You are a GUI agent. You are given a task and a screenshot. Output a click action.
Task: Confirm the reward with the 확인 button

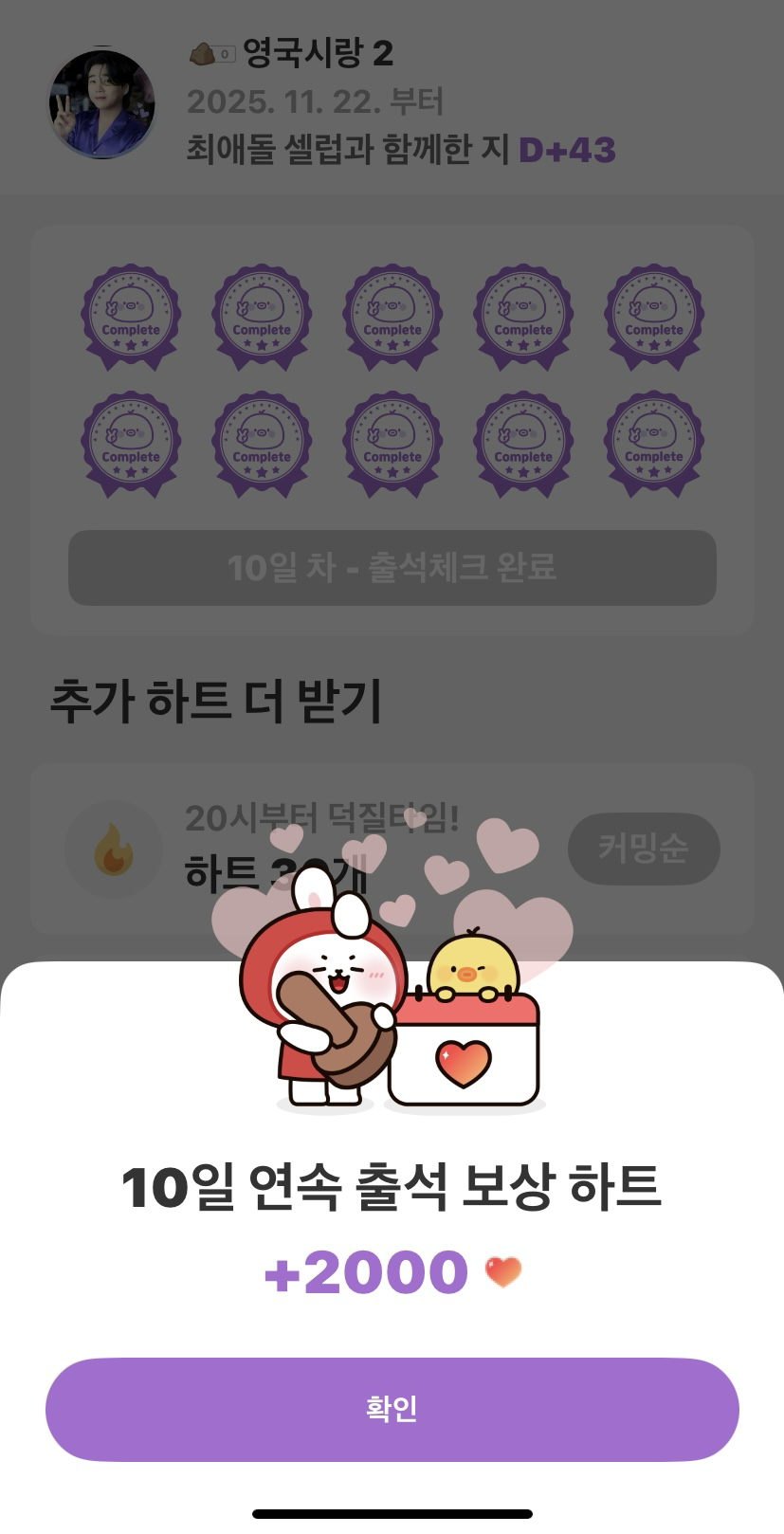(x=392, y=1409)
